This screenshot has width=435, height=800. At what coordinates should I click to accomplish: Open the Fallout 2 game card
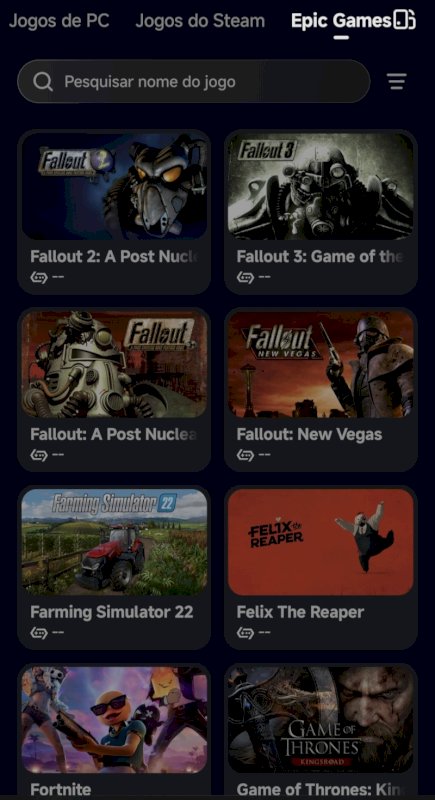coord(114,212)
